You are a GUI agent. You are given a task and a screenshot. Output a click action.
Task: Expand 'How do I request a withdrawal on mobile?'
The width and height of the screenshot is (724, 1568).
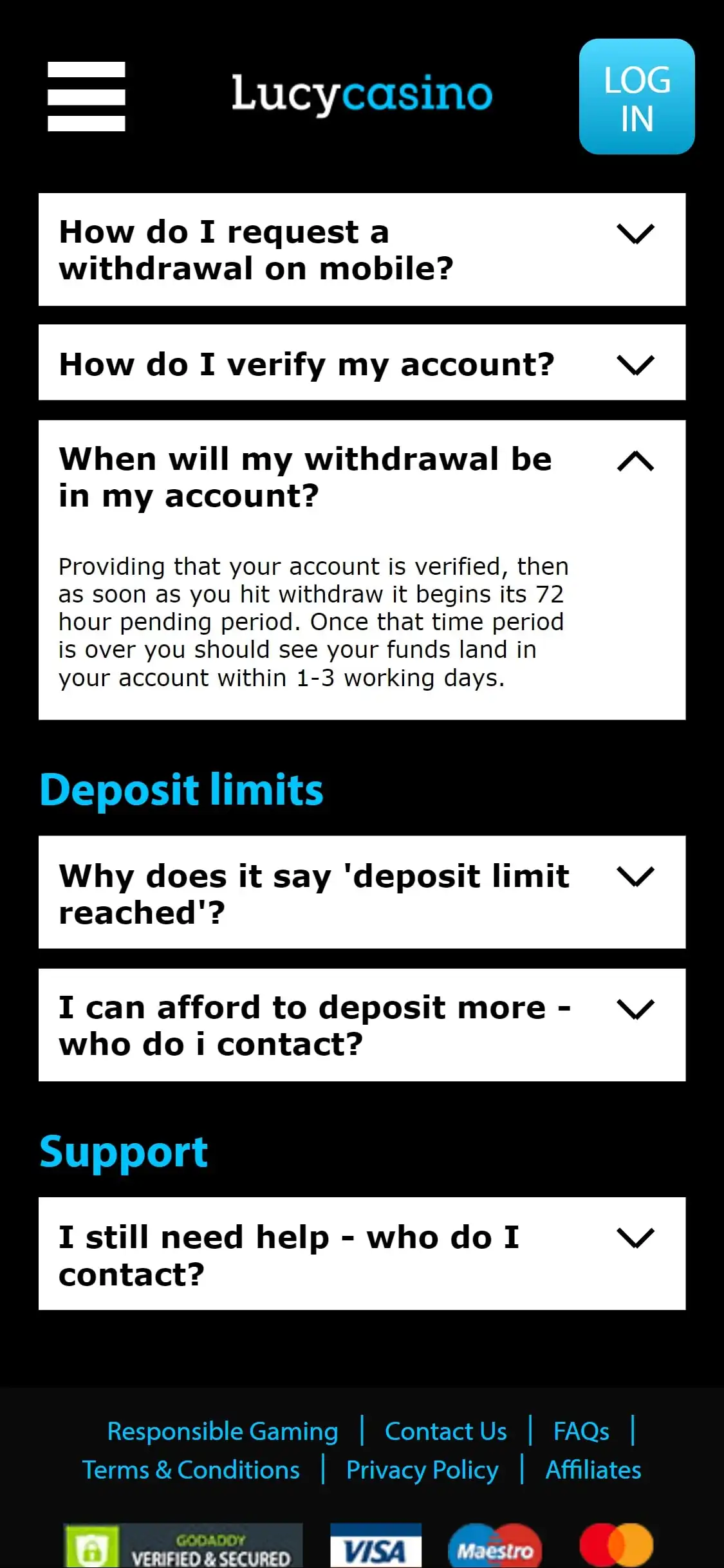[362, 250]
